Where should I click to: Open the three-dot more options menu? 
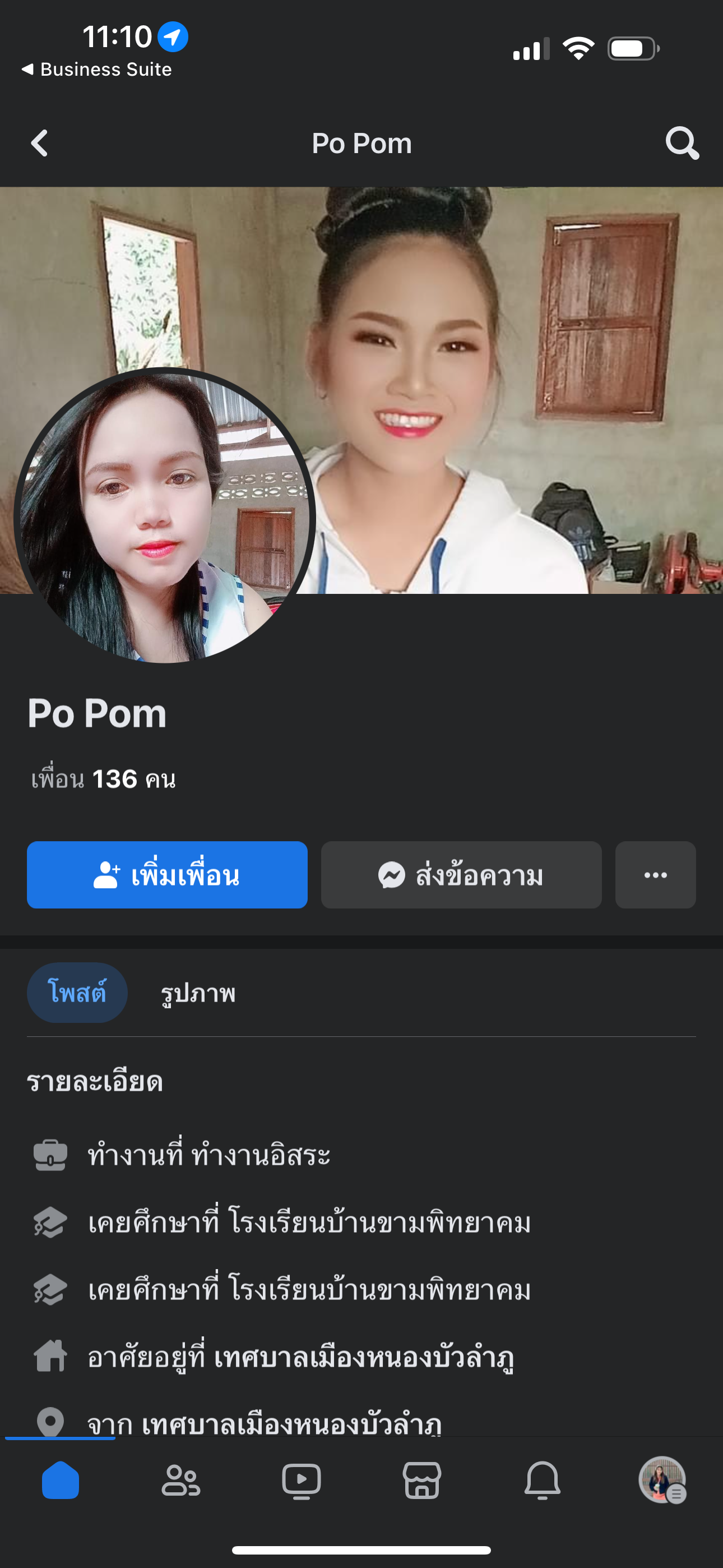pos(655,875)
